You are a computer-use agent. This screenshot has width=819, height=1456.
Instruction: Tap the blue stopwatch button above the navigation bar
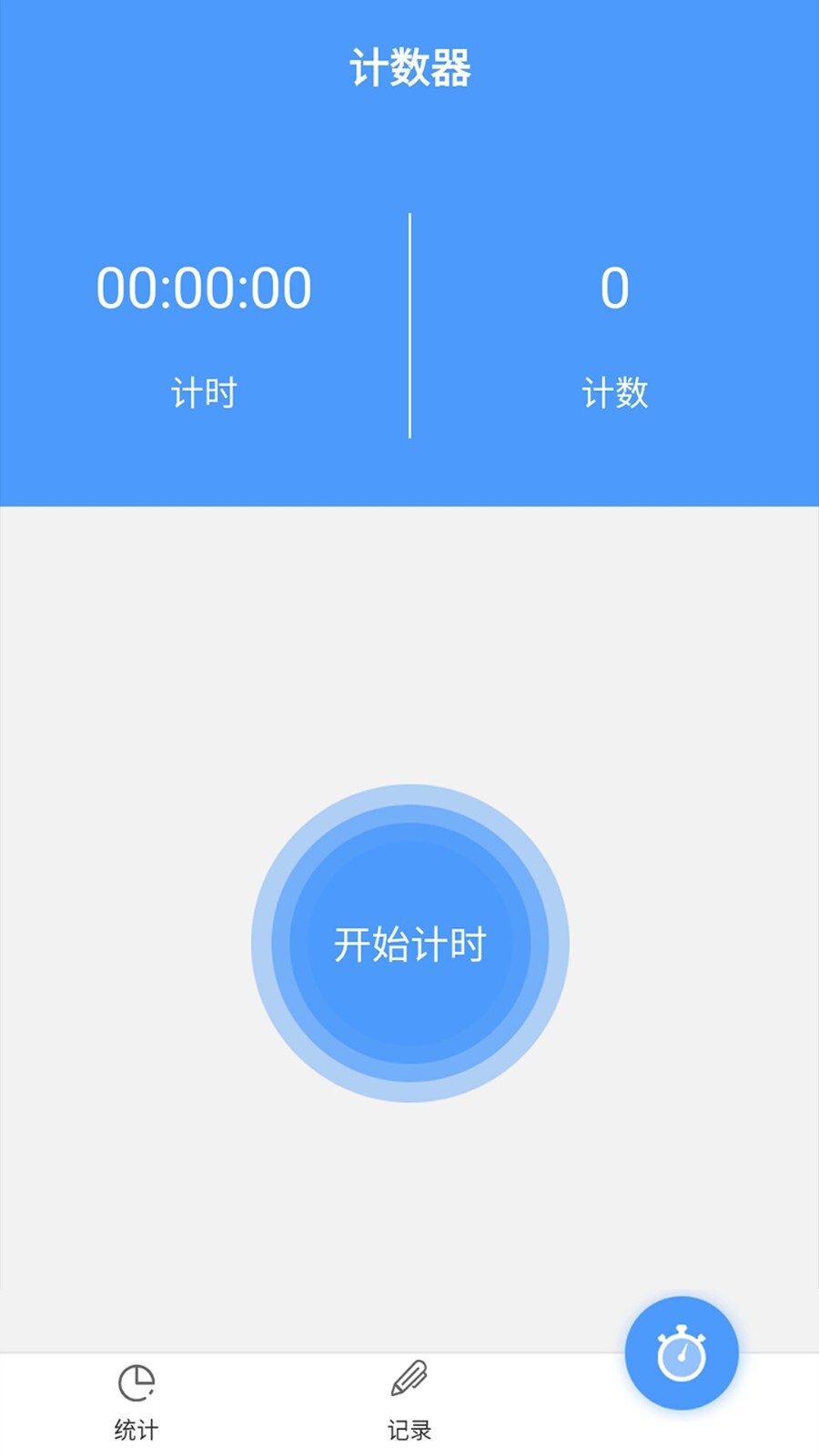pyautogui.click(x=681, y=1353)
